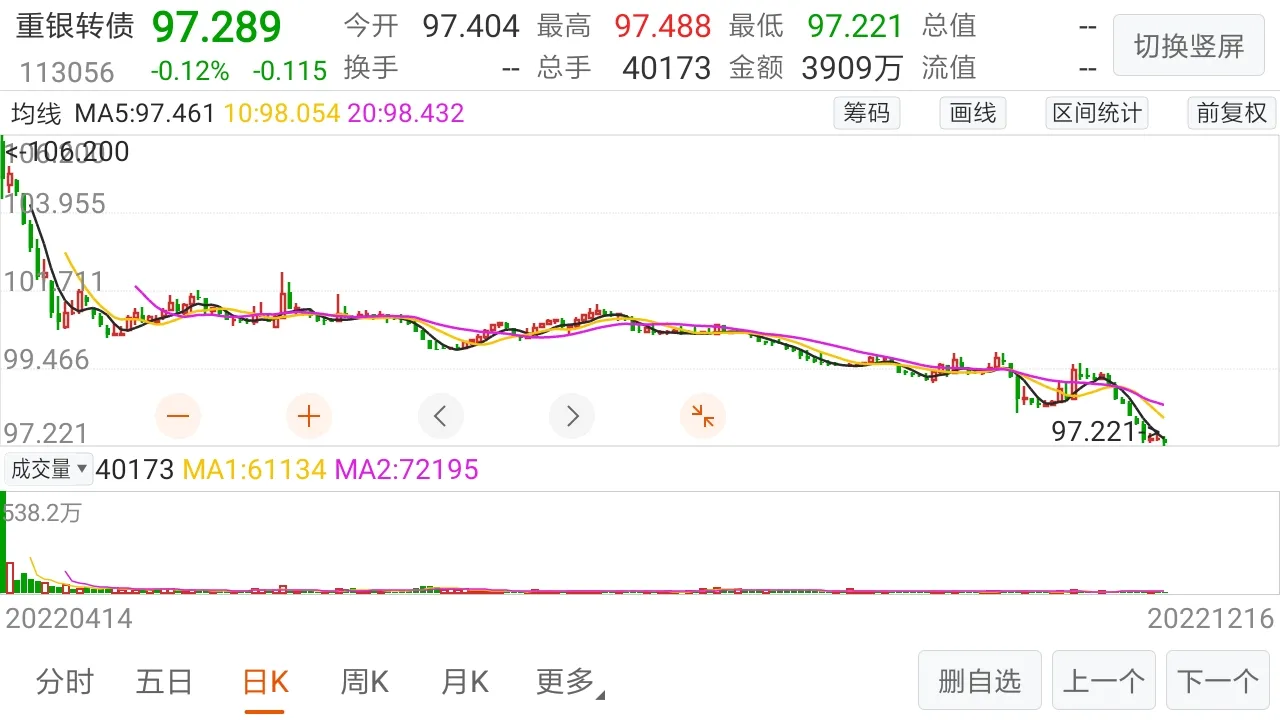Go to next security with 下一个
The image size is (1280, 720).
click(1217, 681)
